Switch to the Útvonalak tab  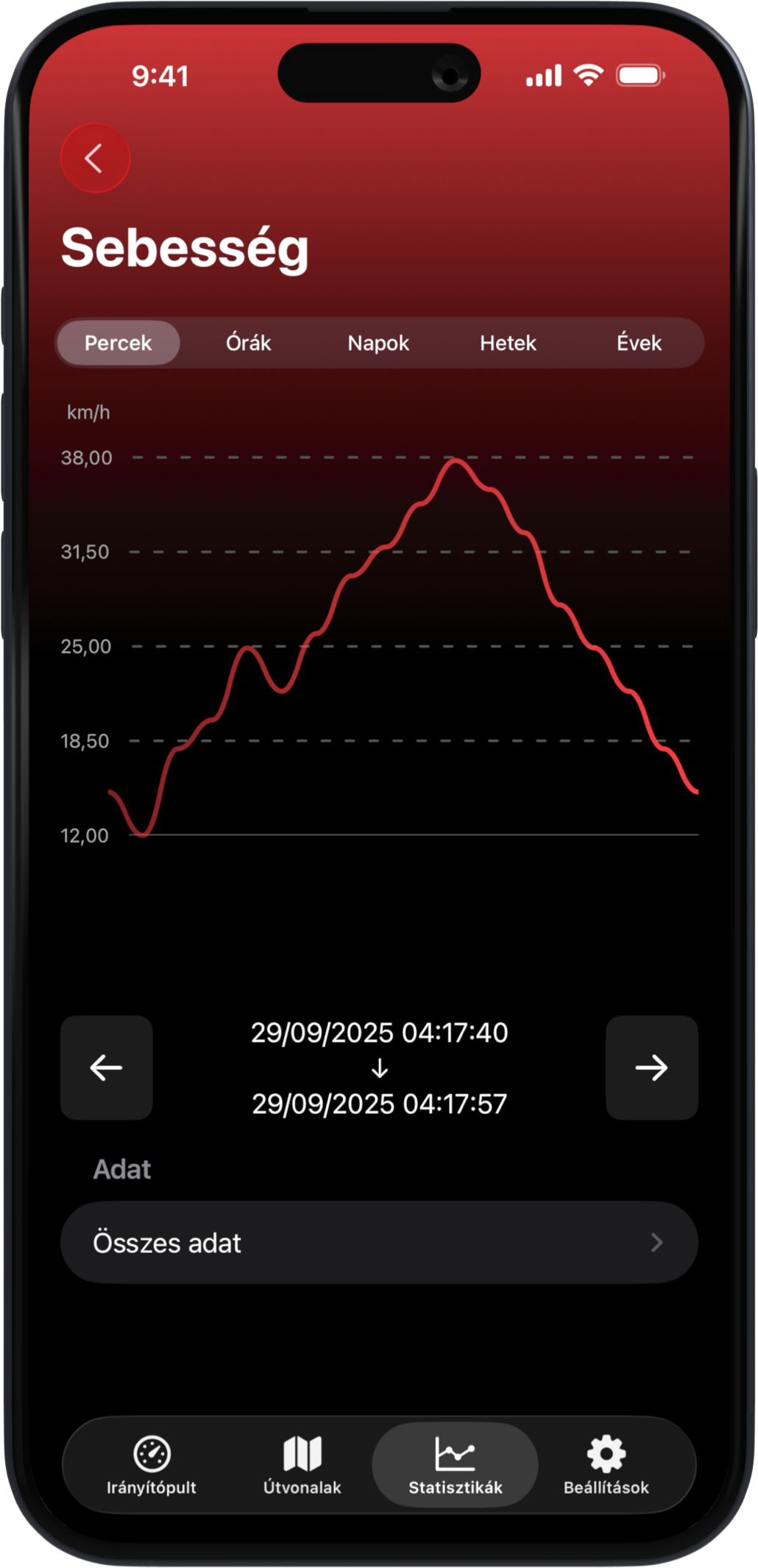(x=302, y=1464)
